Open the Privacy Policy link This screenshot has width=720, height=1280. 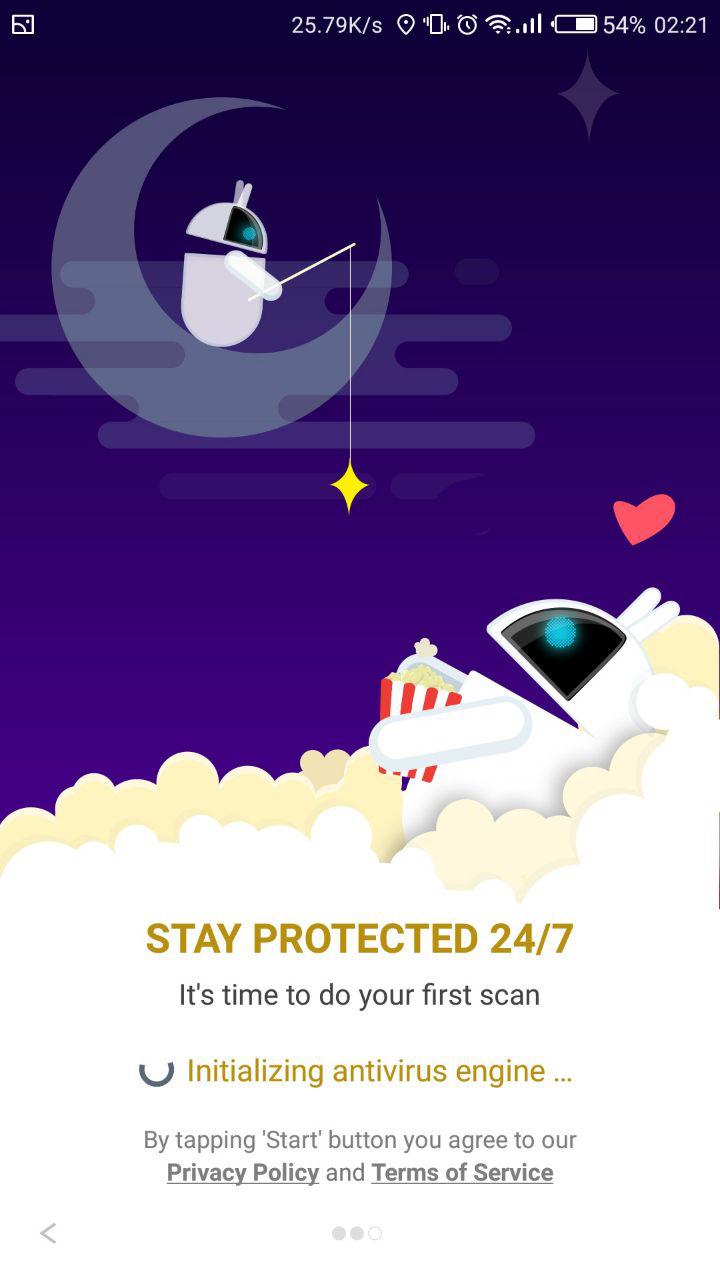click(x=243, y=1173)
